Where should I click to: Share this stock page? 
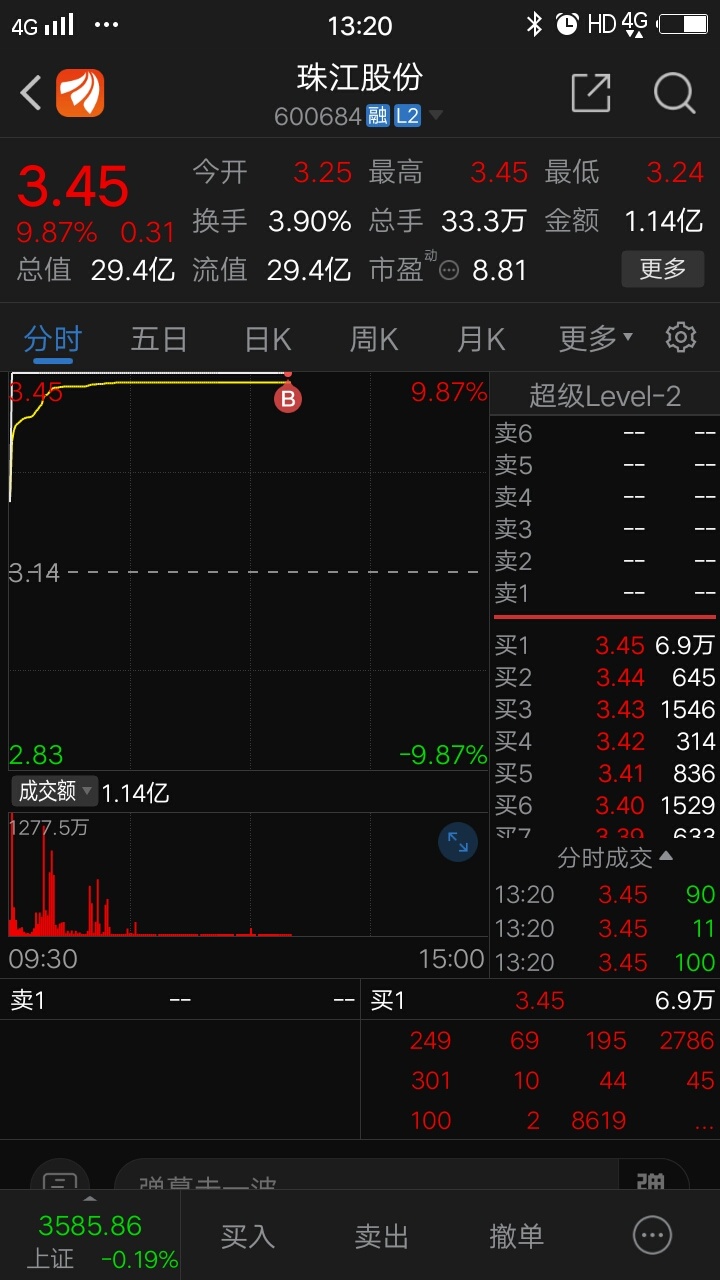[x=591, y=93]
